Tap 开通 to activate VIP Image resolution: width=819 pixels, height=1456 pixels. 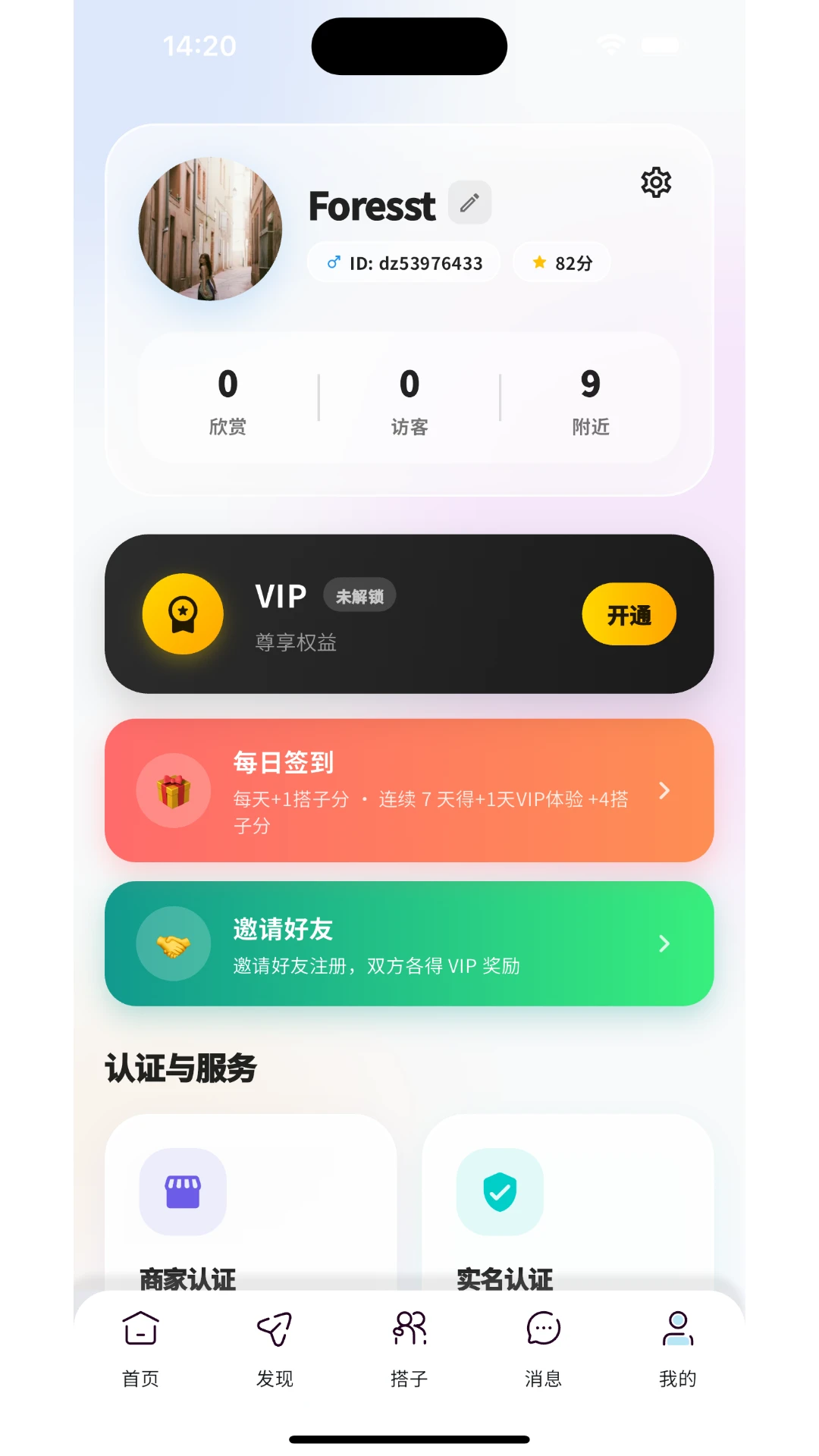pyautogui.click(x=629, y=614)
